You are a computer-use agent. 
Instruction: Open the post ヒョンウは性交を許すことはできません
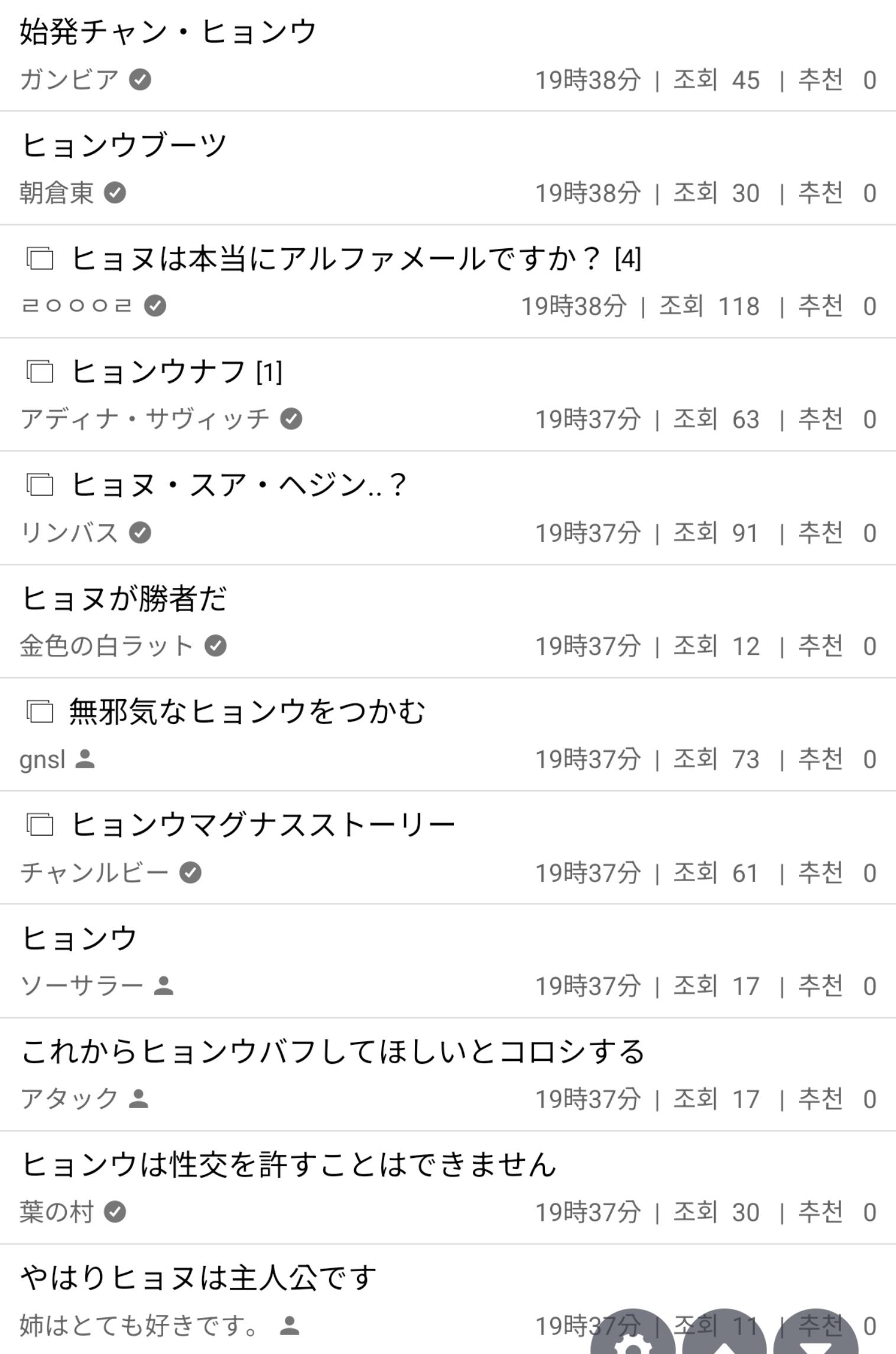pos(288,1165)
